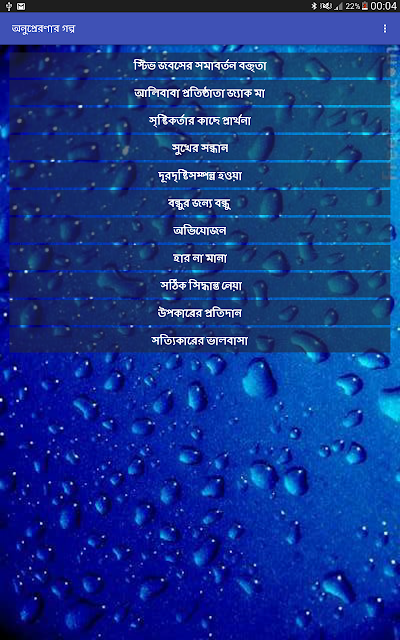Viewport: 400px width, 640px height.
Task: Open বন্ধুর জন্য বন্ধু story
Action: (x=200, y=203)
